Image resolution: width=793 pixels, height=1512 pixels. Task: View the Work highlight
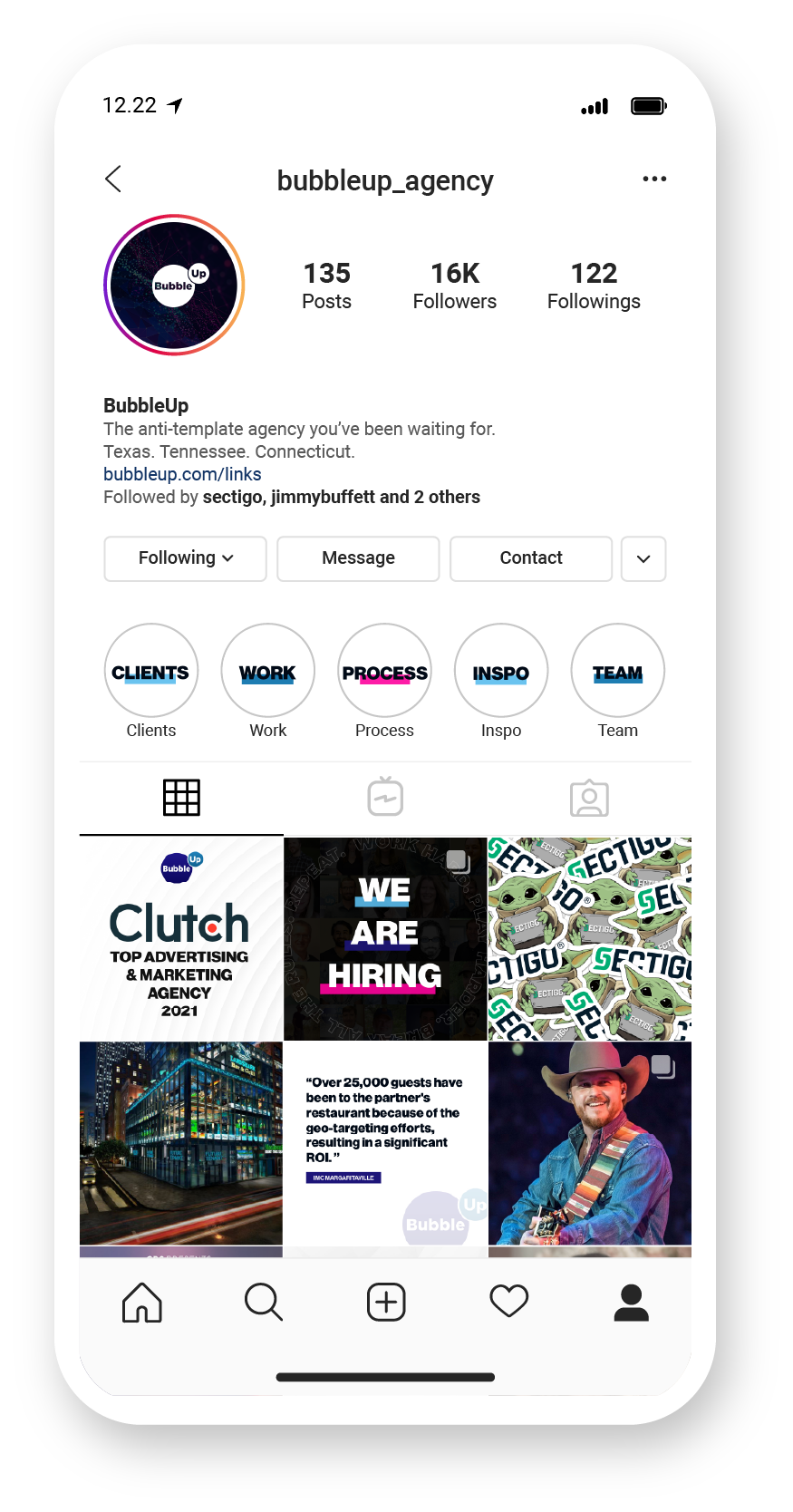pos(268,671)
